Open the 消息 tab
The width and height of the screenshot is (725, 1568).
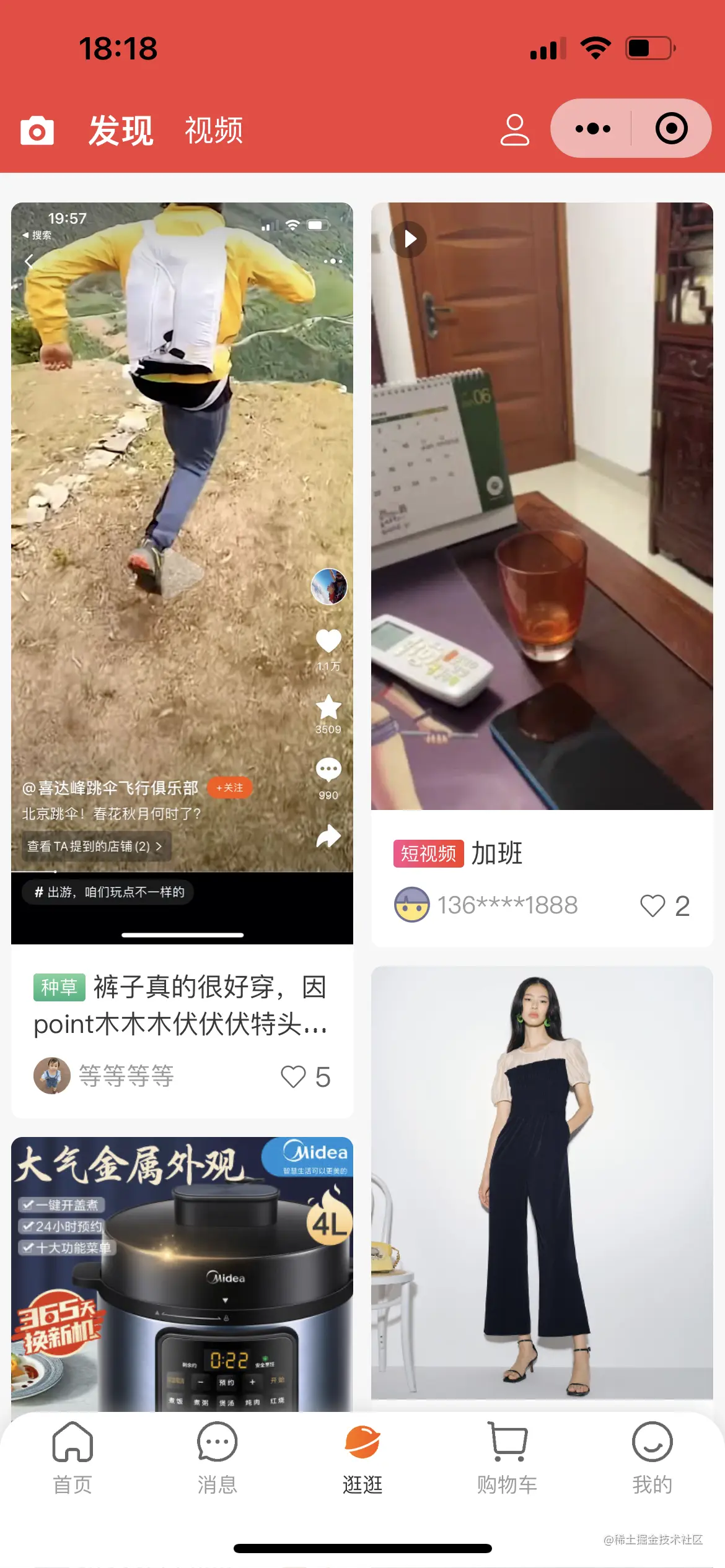pyautogui.click(x=217, y=1458)
